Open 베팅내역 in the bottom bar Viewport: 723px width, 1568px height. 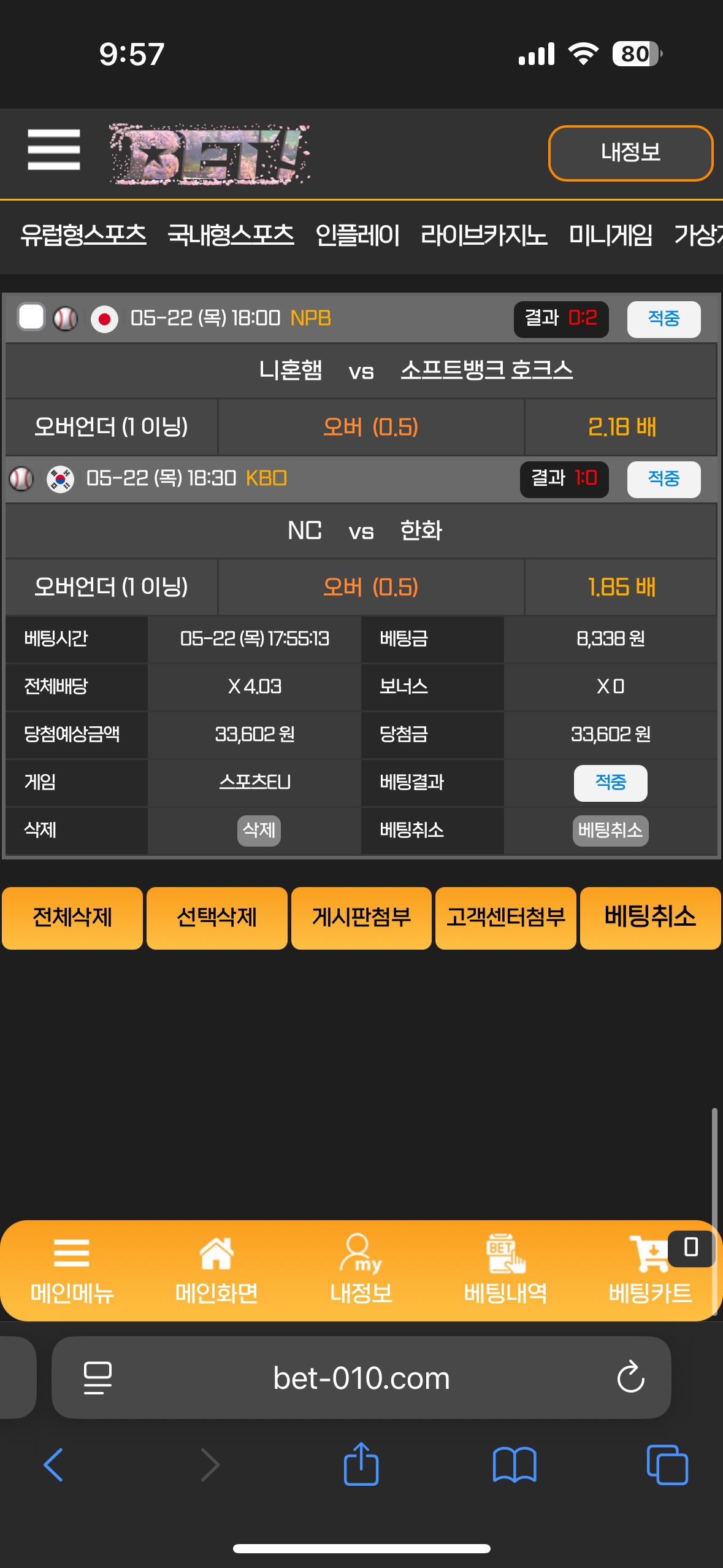(x=506, y=1270)
